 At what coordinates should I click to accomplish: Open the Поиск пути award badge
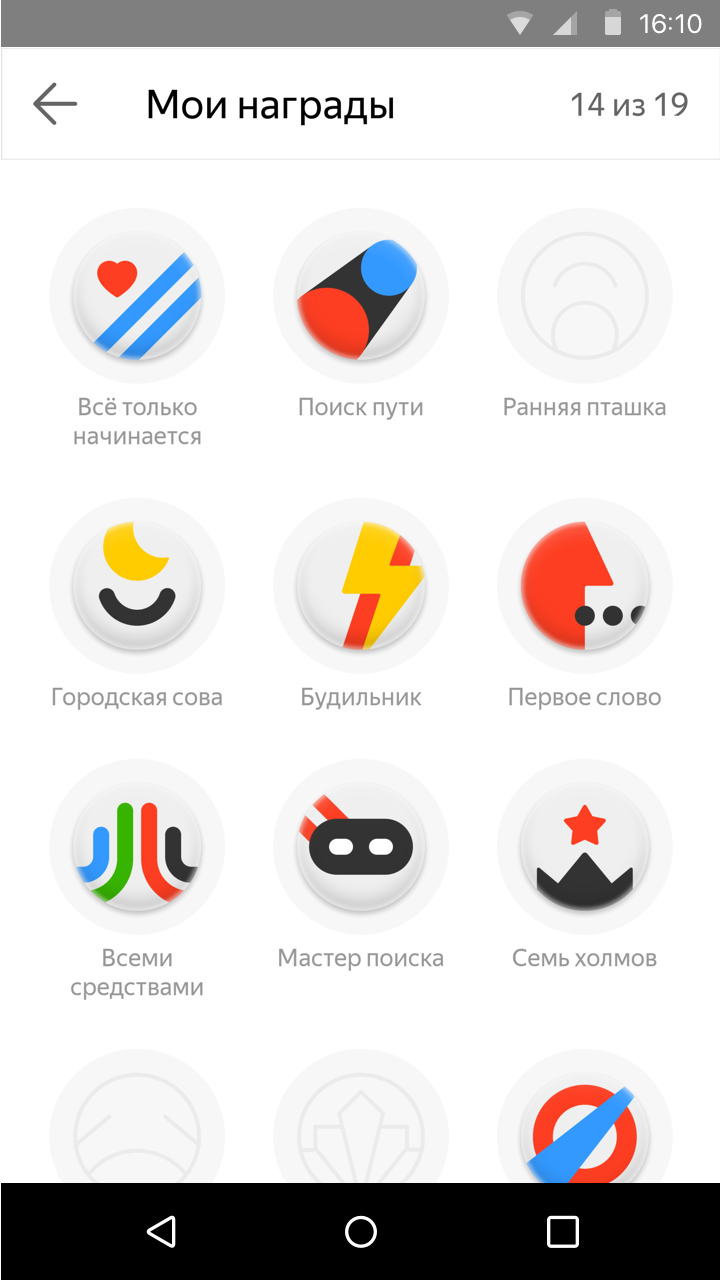point(361,296)
